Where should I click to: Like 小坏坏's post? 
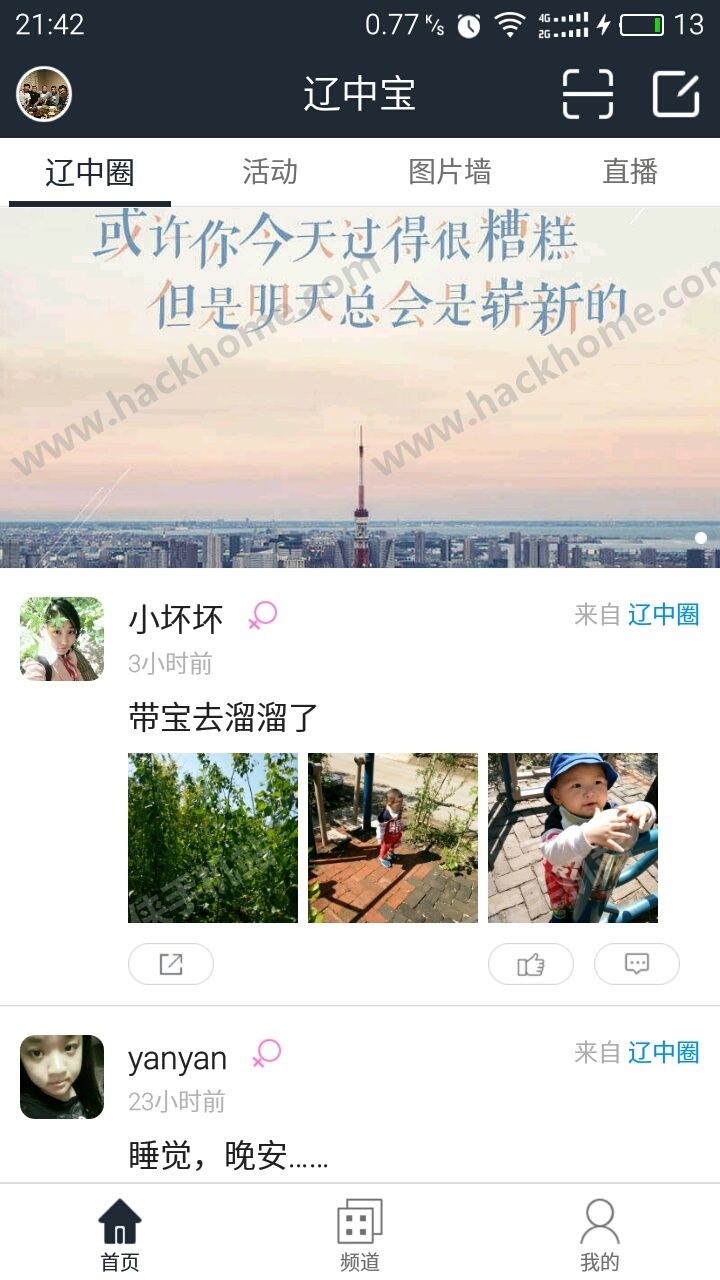[531, 964]
